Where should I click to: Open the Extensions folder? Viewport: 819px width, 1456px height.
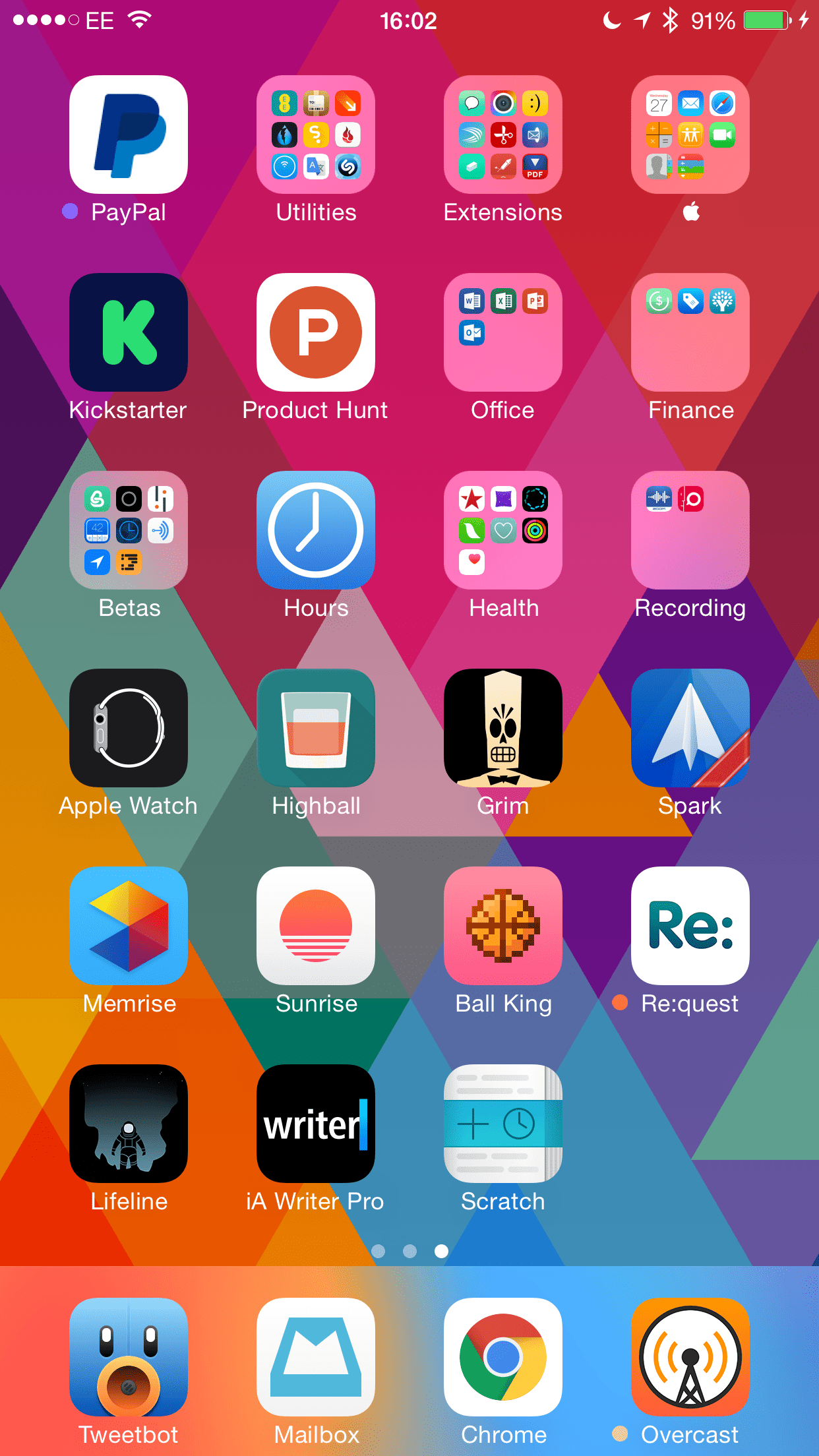pos(503,135)
